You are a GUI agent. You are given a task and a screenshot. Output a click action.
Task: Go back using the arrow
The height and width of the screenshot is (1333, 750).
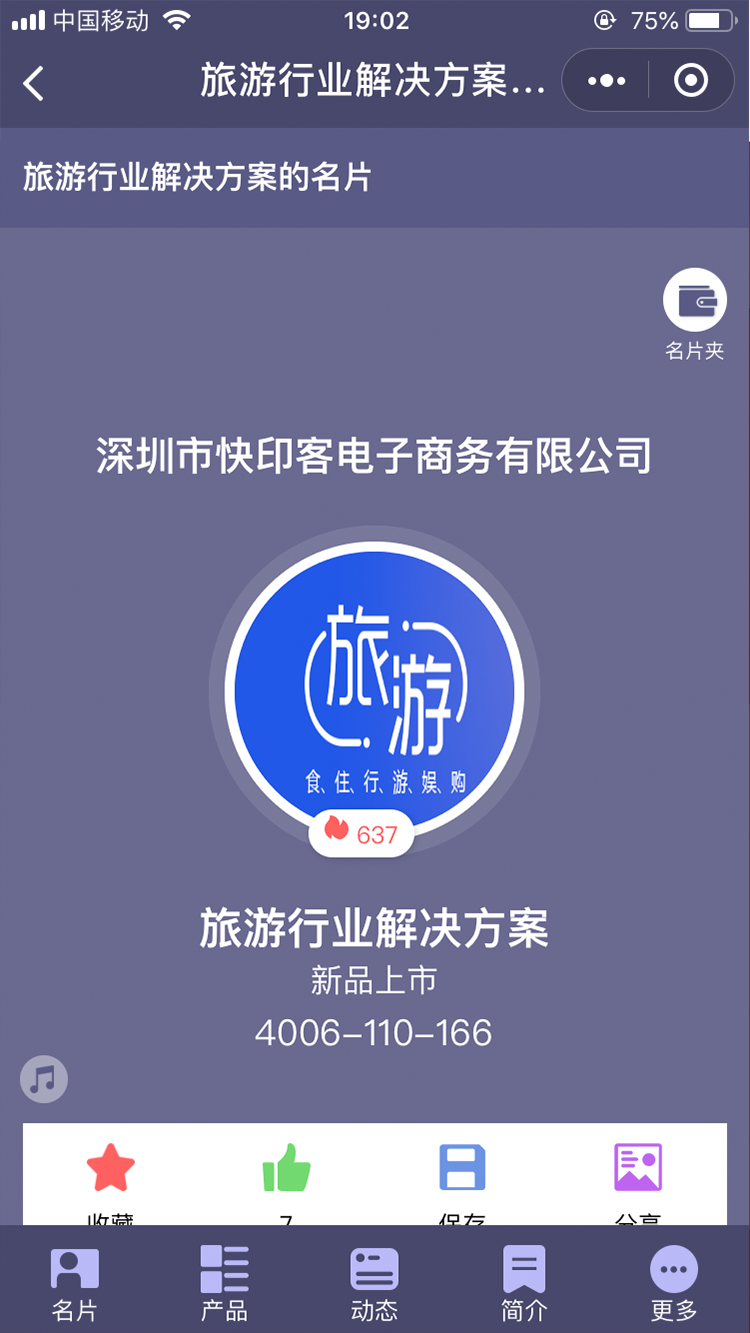[x=34, y=82]
